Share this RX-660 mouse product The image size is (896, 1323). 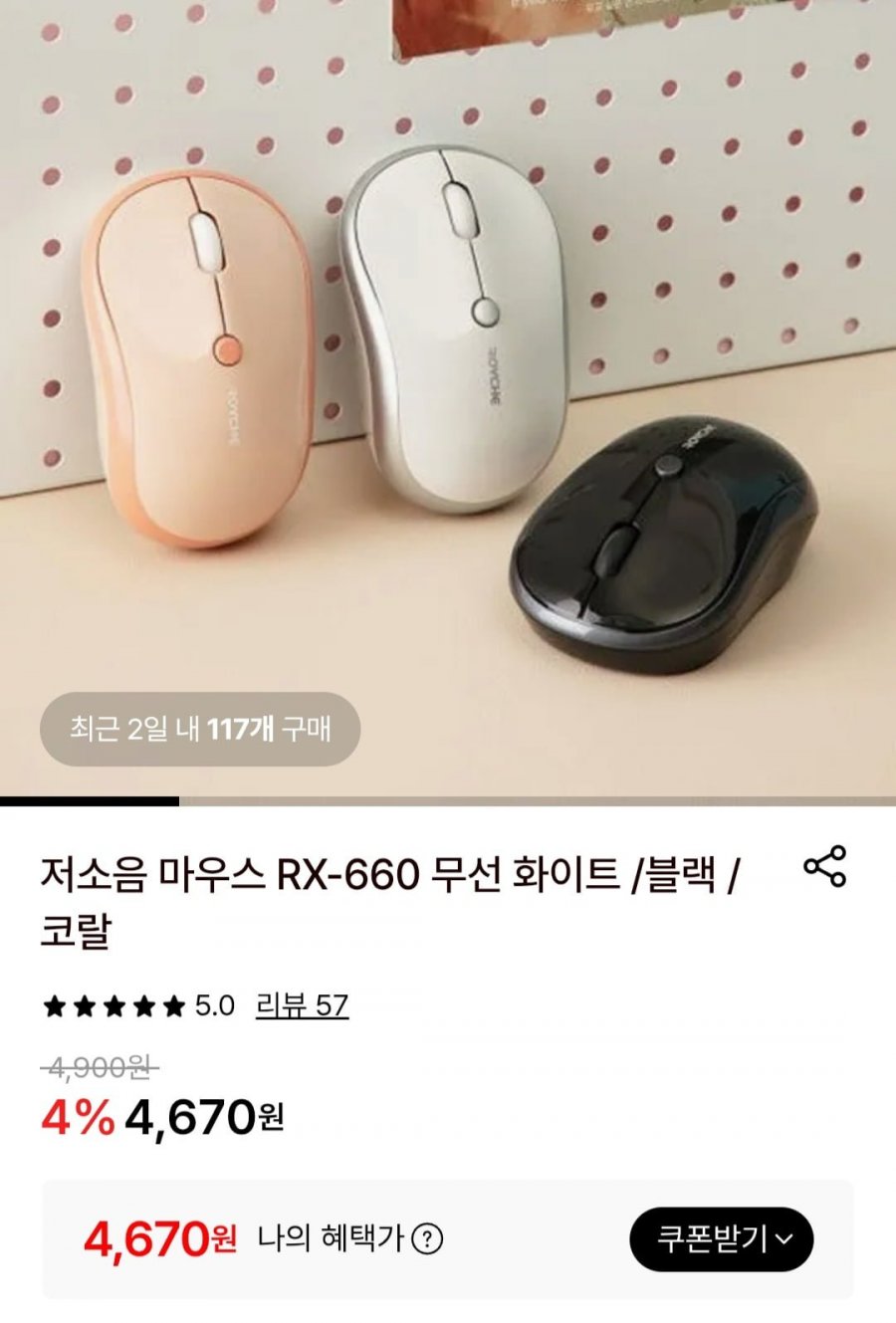coord(824,866)
